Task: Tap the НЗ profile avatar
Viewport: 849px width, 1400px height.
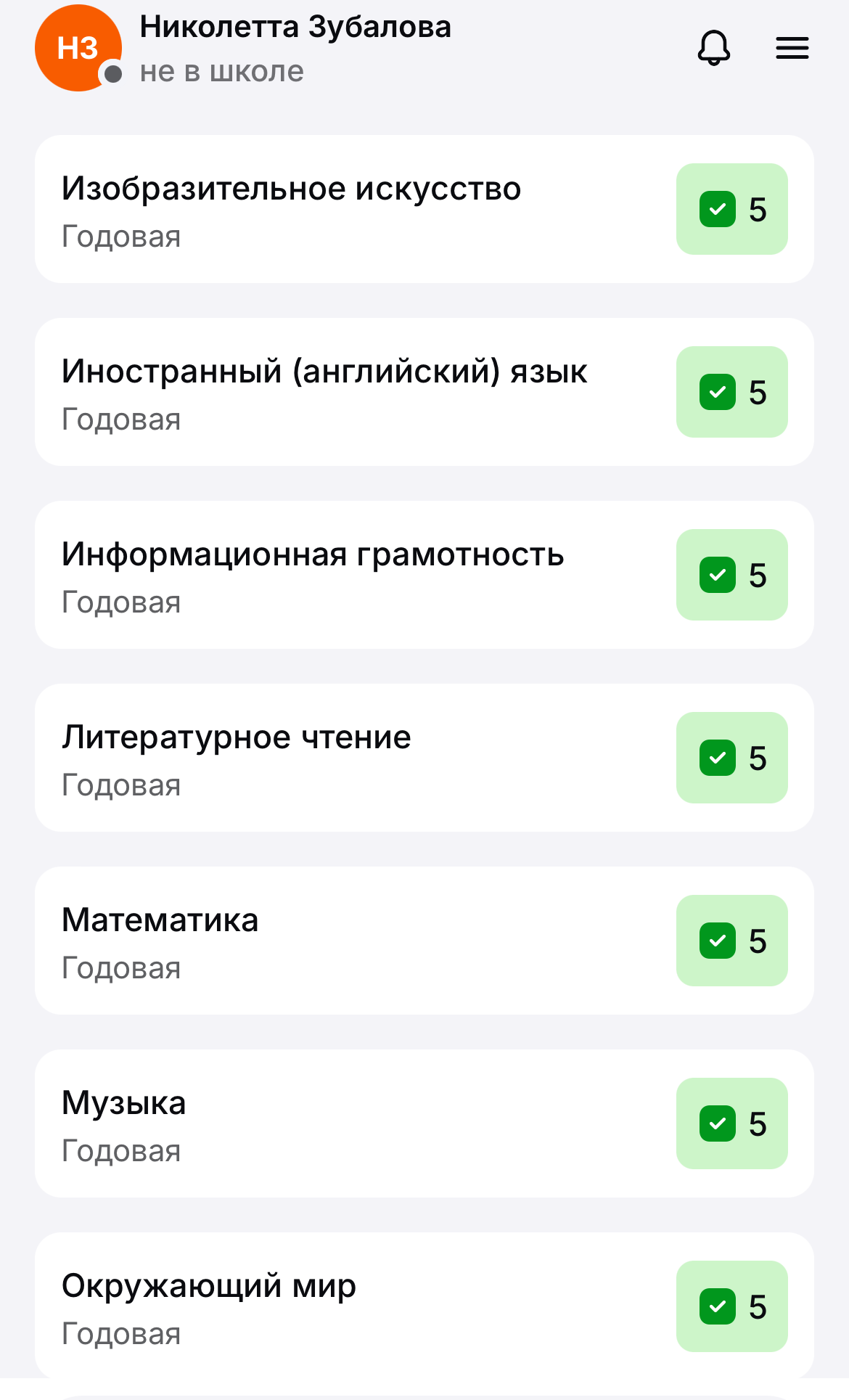Action: tap(78, 48)
